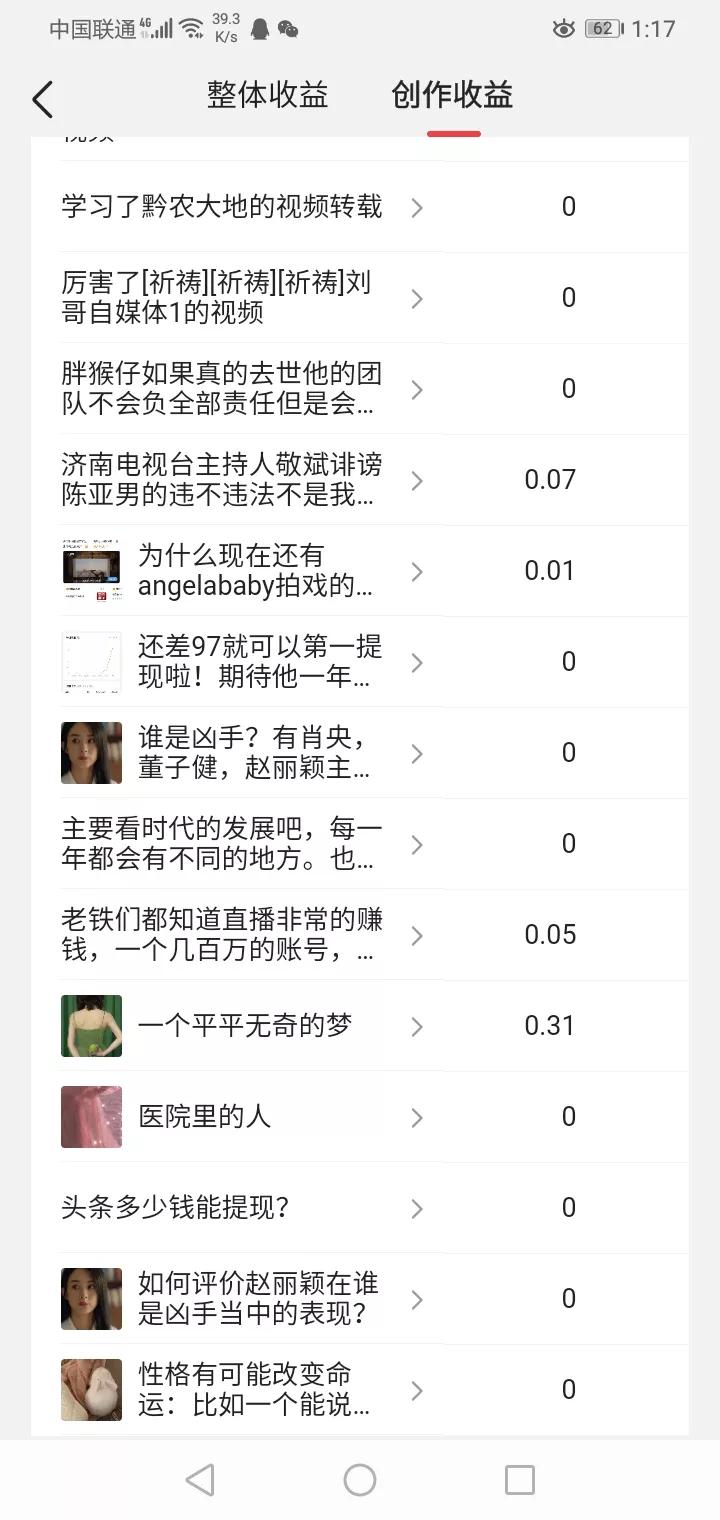Tap the chart thumbnail beside 还差97就可以第一提现啦
This screenshot has width=720, height=1520.
point(91,661)
